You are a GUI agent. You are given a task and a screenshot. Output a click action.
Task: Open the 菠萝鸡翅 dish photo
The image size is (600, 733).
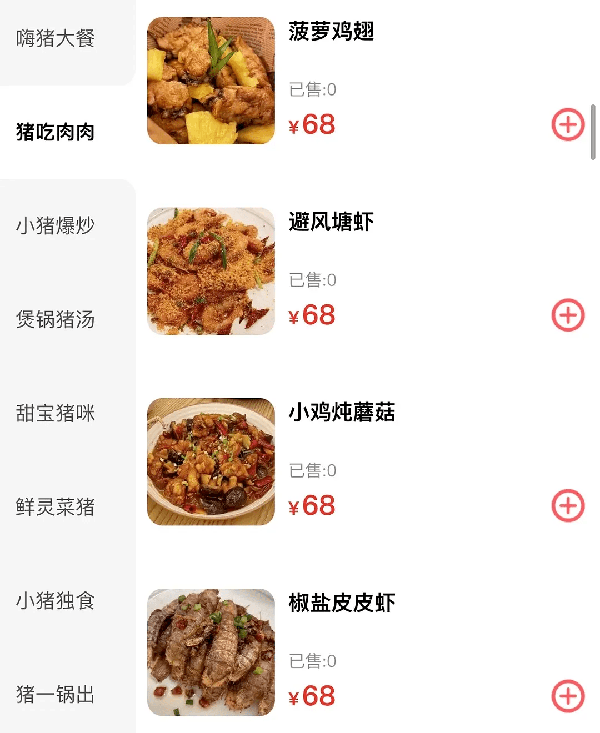tap(211, 80)
